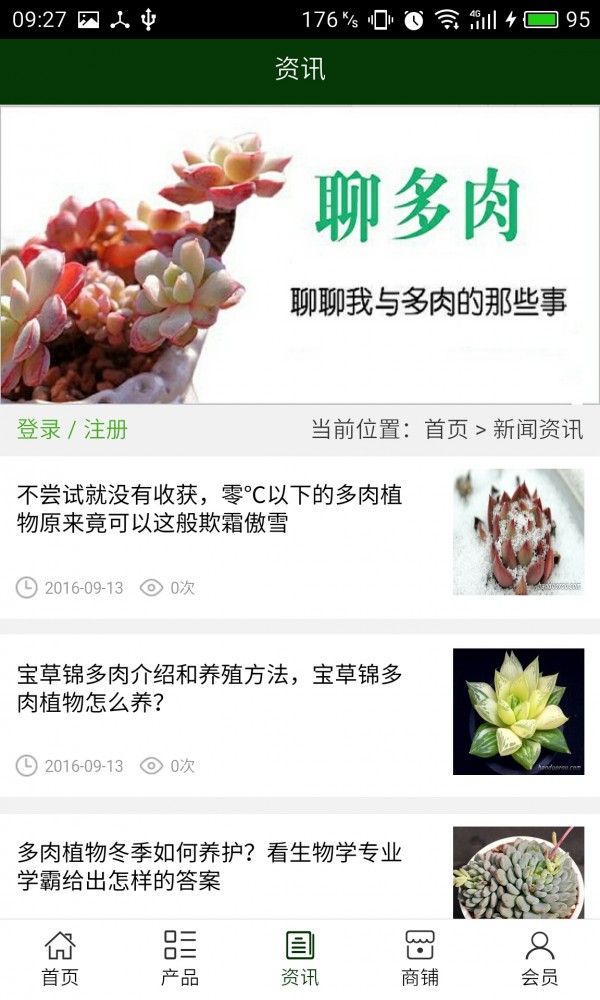Open the 商铺 tab
The height and width of the screenshot is (1000, 600).
tap(420, 958)
